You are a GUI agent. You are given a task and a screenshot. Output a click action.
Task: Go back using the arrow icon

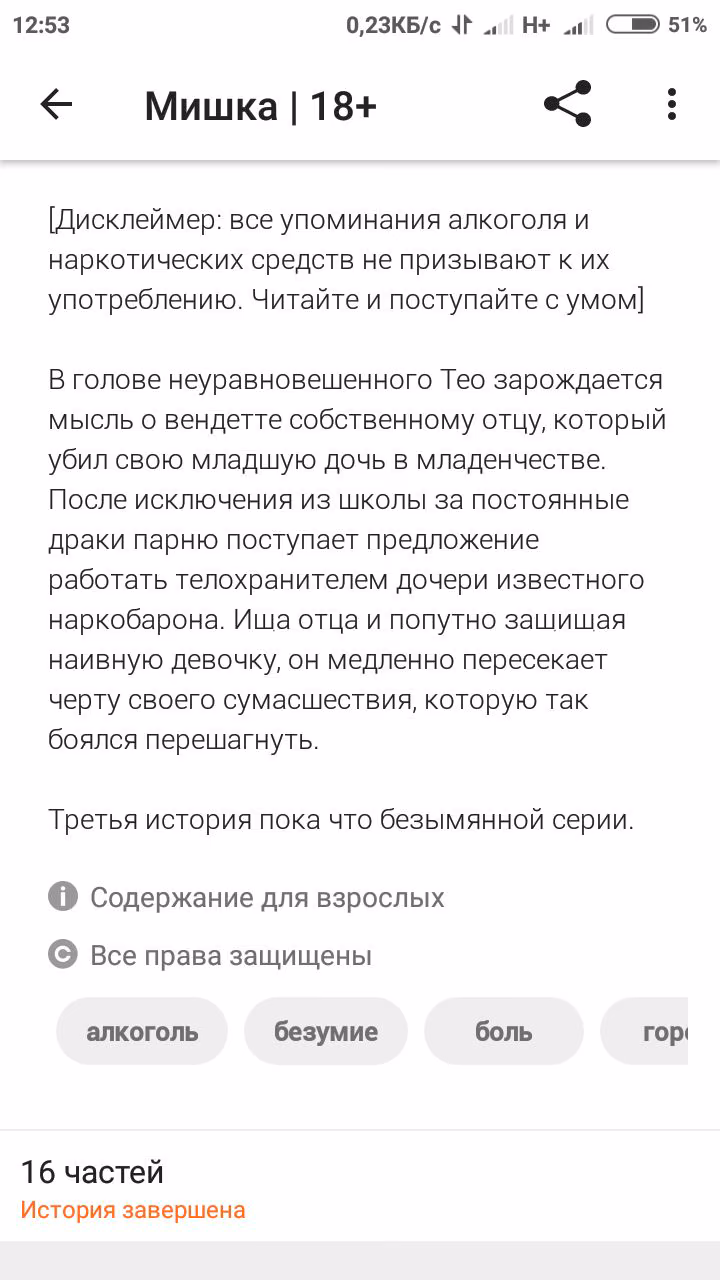(56, 104)
